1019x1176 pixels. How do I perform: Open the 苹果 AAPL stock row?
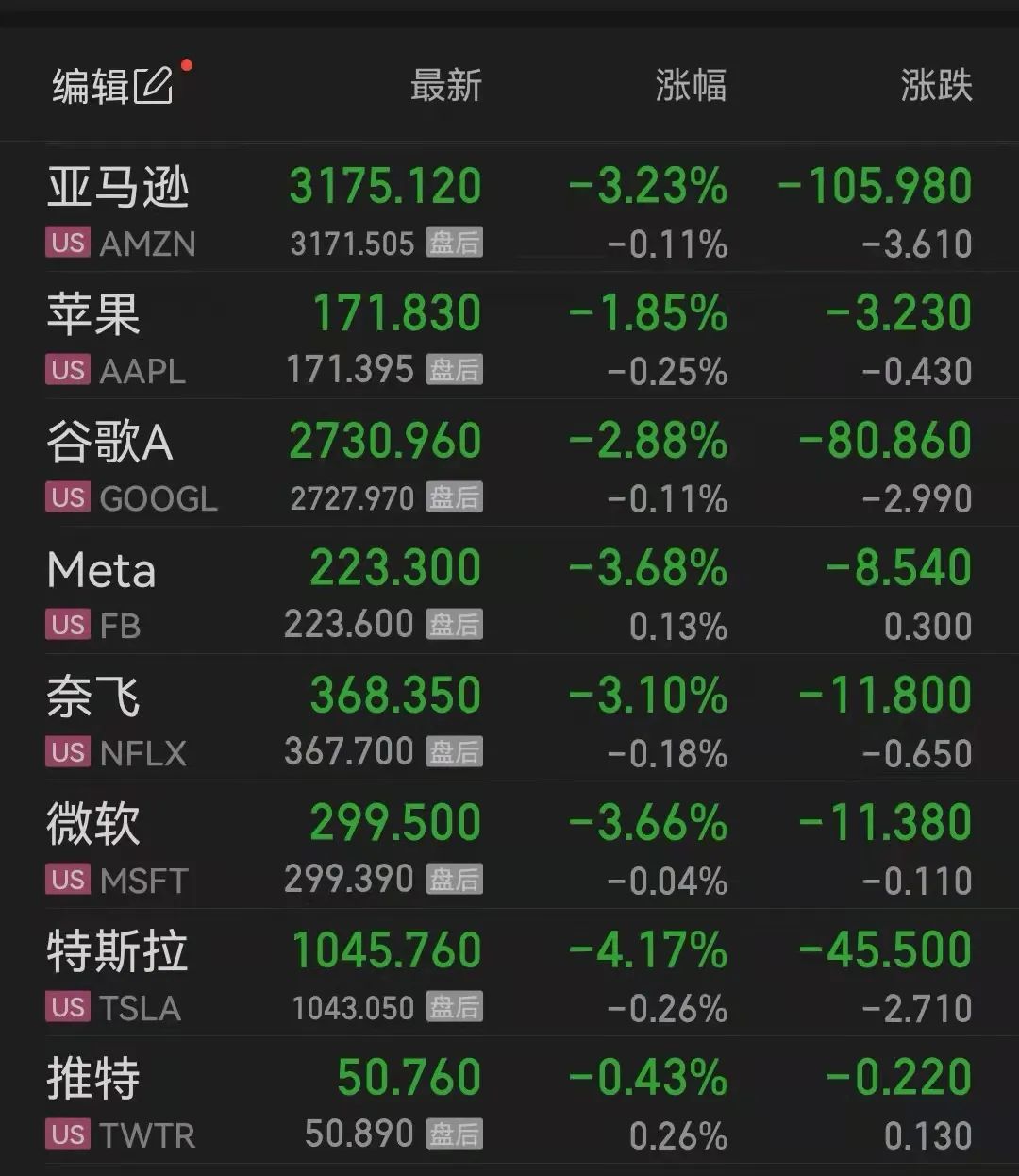(x=509, y=336)
